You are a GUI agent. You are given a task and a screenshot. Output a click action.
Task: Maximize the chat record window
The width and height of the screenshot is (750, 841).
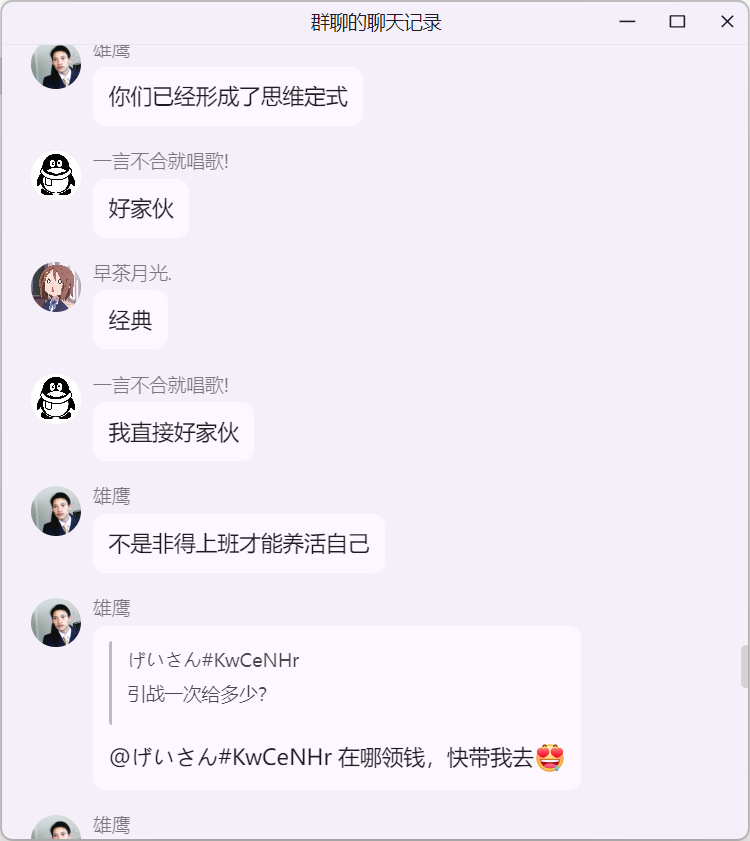677,21
